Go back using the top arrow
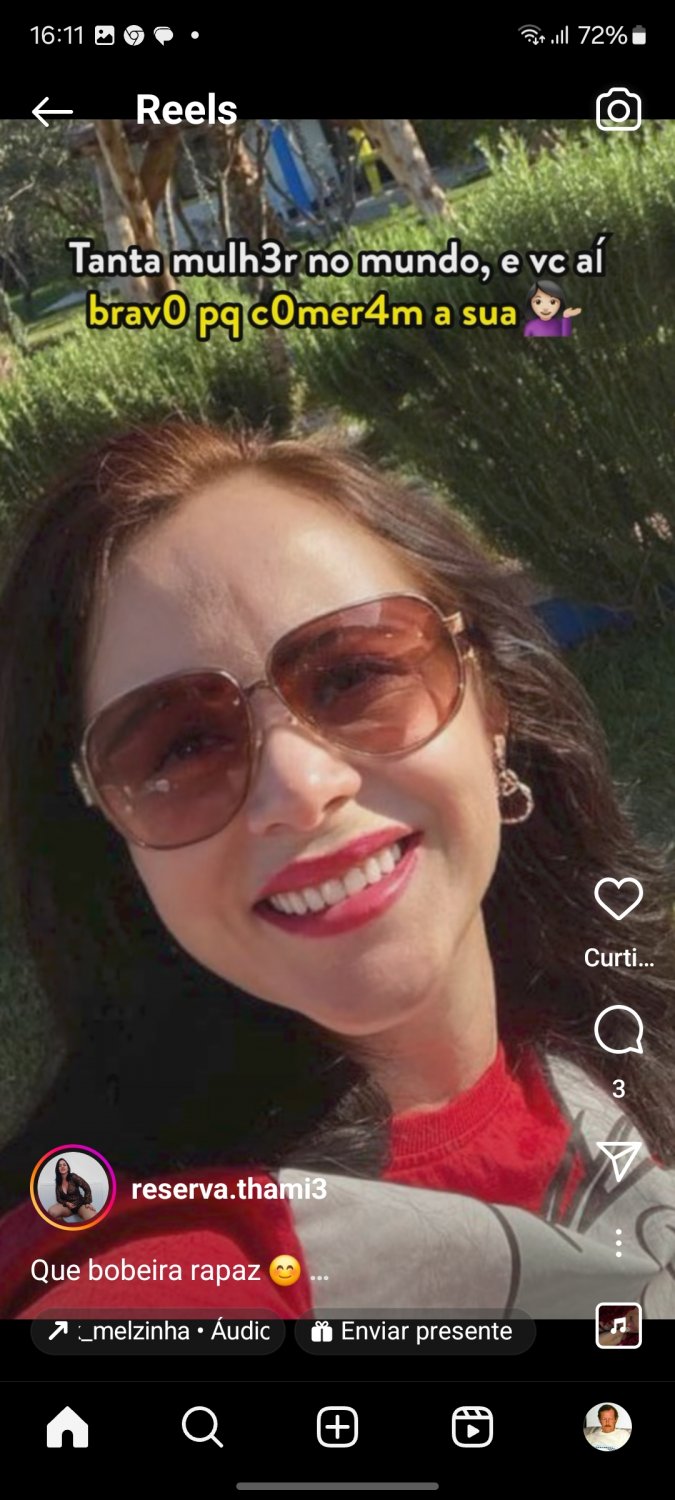Image resolution: width=675 pixels, height=1500 pixels. (x=52, y=112)
